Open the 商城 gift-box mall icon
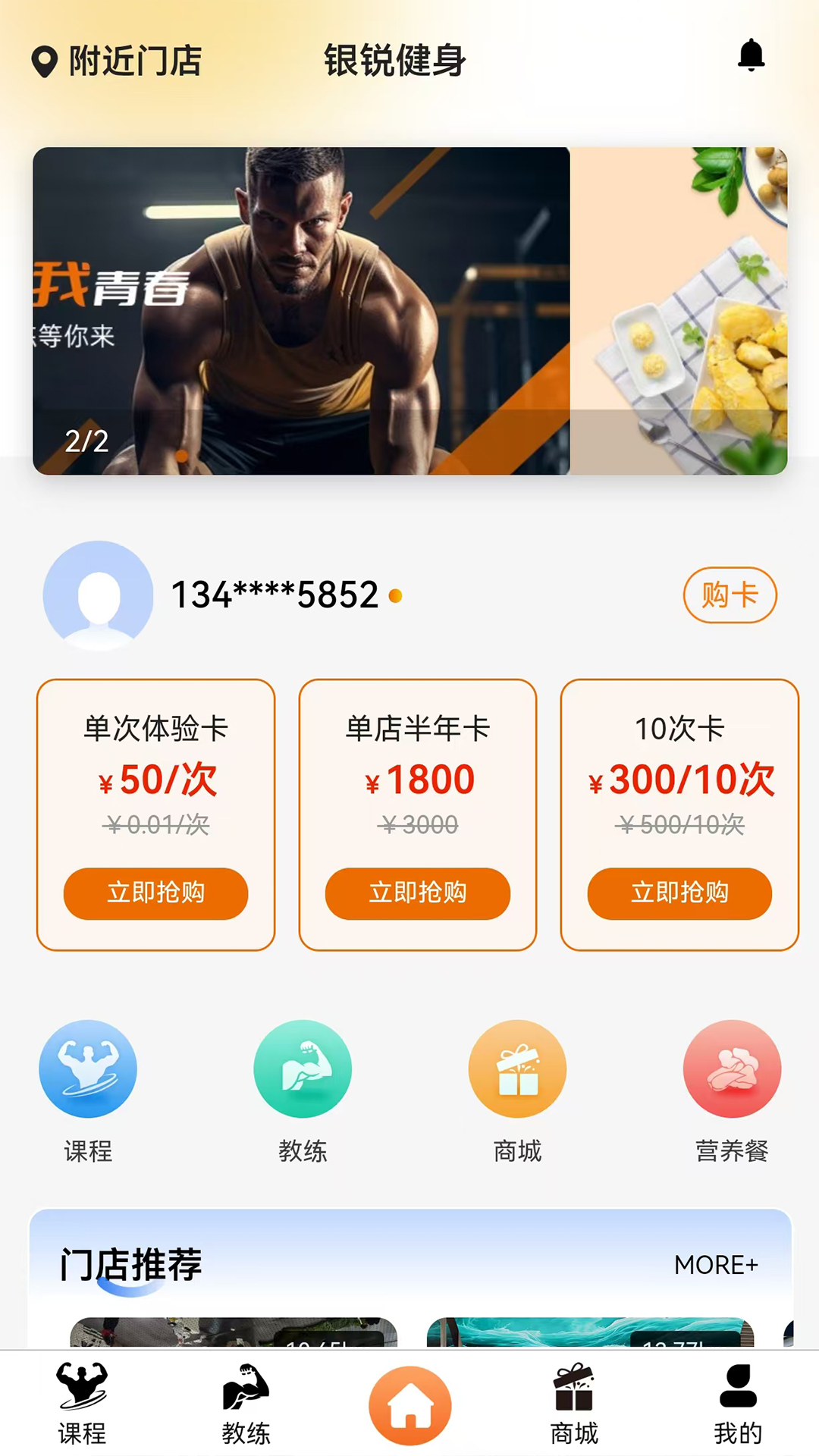Viewport: 819px width, 1456px height. click(x=517, y=1068)
